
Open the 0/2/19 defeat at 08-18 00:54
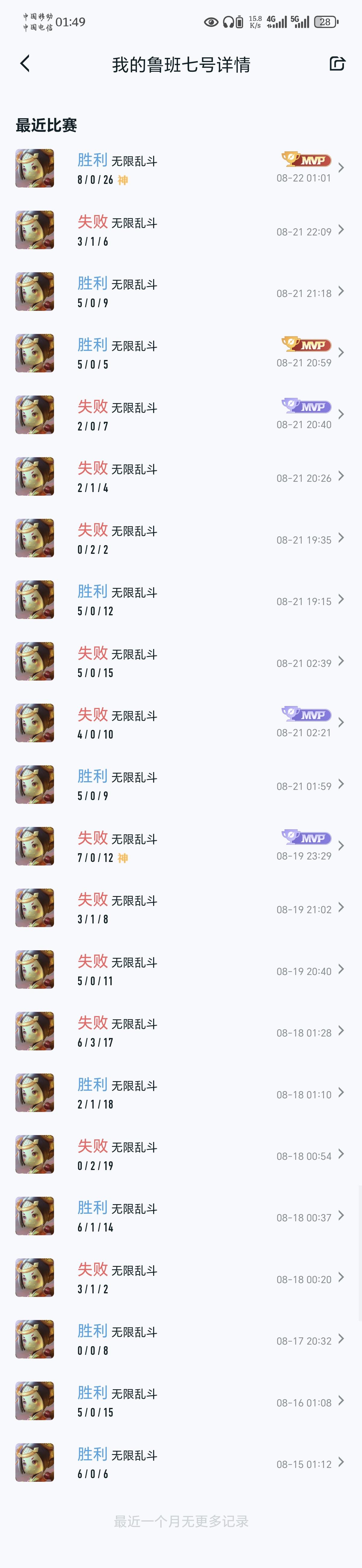(181, 1155)
